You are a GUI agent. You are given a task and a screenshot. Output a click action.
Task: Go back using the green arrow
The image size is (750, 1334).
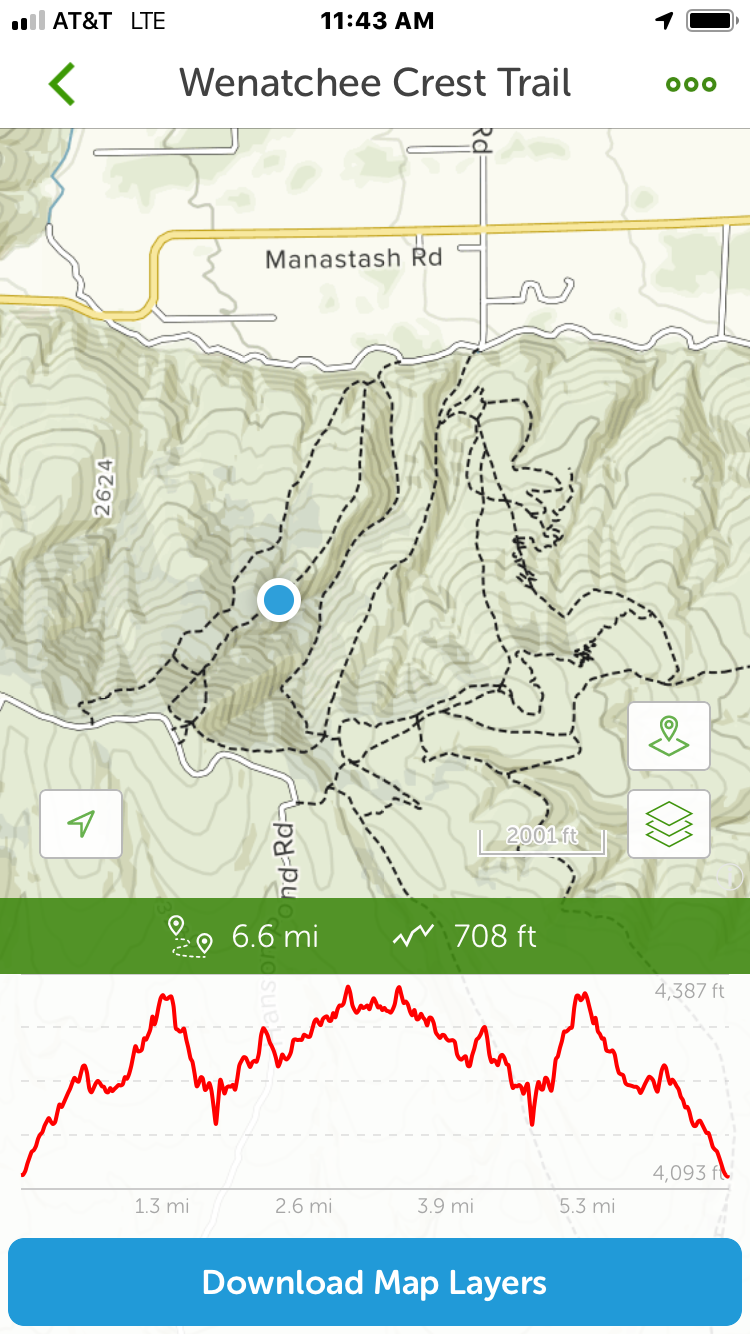tap(62, 84)
